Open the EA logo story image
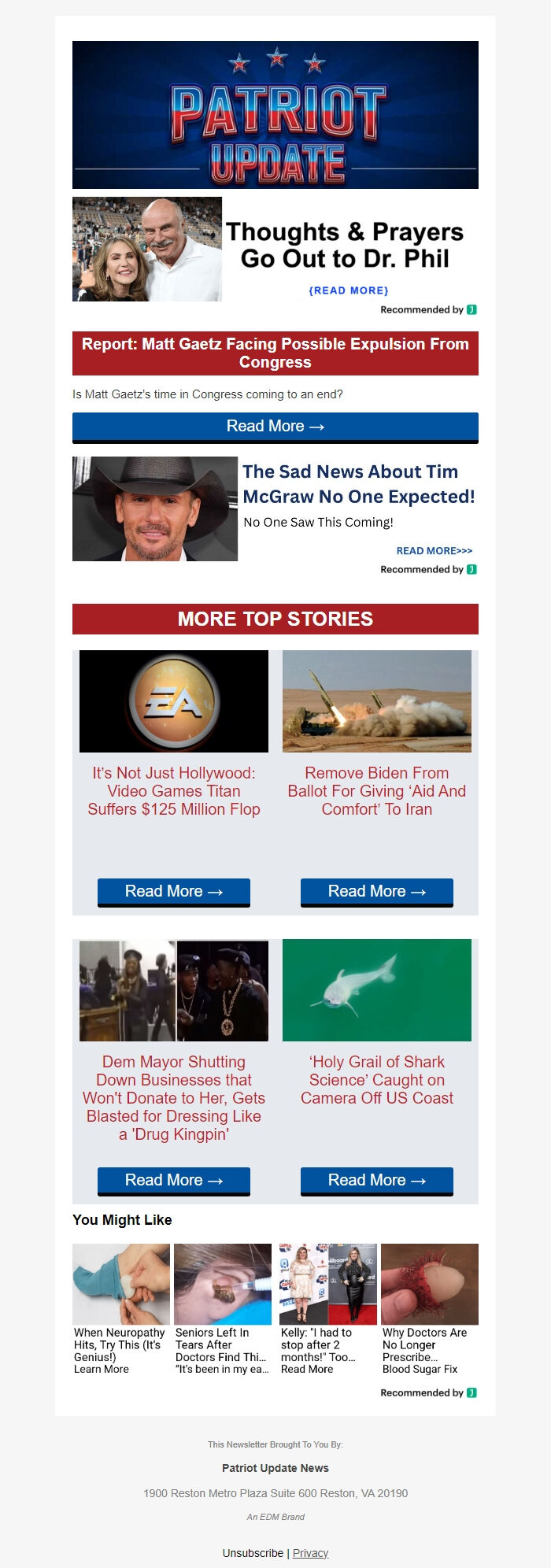The width and height of the screenshot is (551, 1568). (x=173, y=701)
